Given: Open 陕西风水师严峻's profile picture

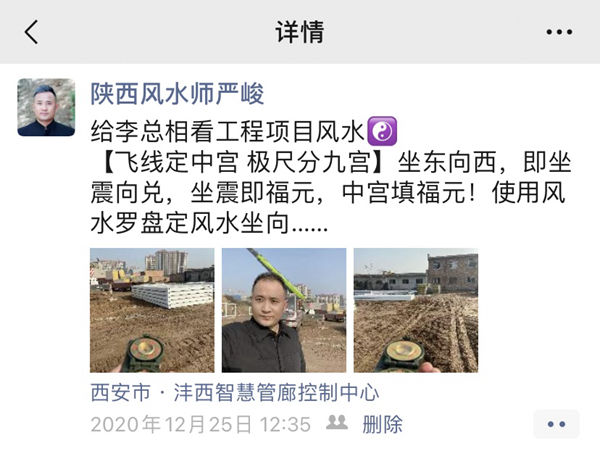Looking at the screenshot, I should pyautogui.click(x=46, y=107).
